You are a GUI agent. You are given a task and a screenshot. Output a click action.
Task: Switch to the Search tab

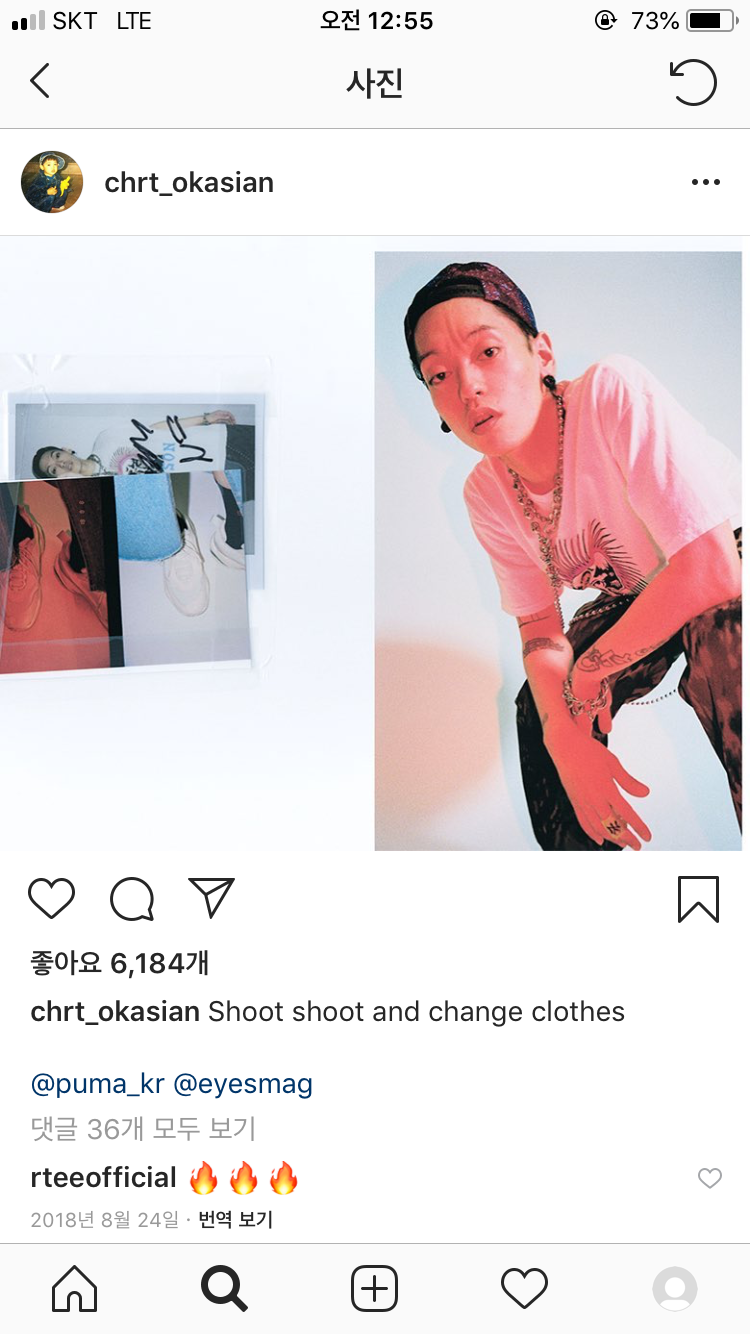[224, 1288]
